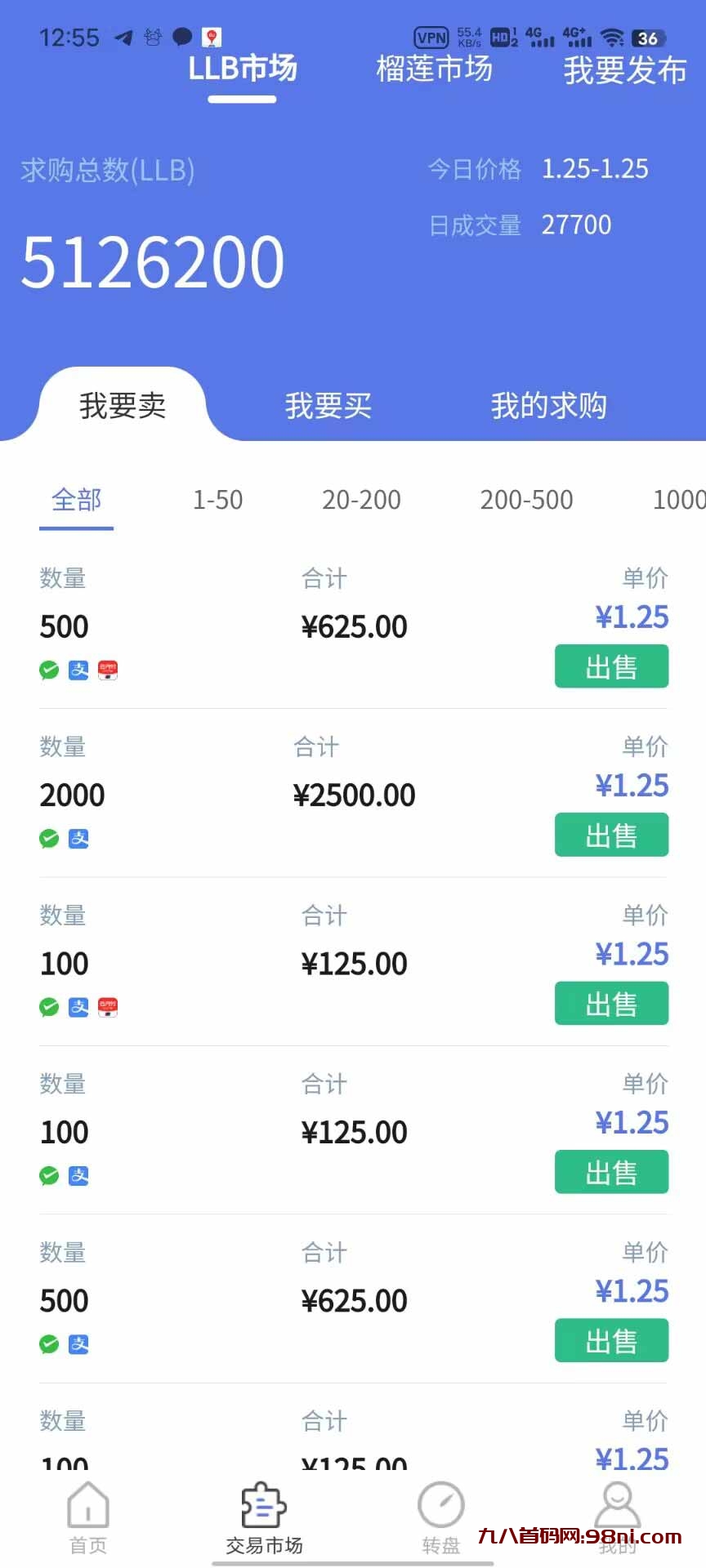
Task: Open the 转盘 wheel tab
Action: [441, 1517]
